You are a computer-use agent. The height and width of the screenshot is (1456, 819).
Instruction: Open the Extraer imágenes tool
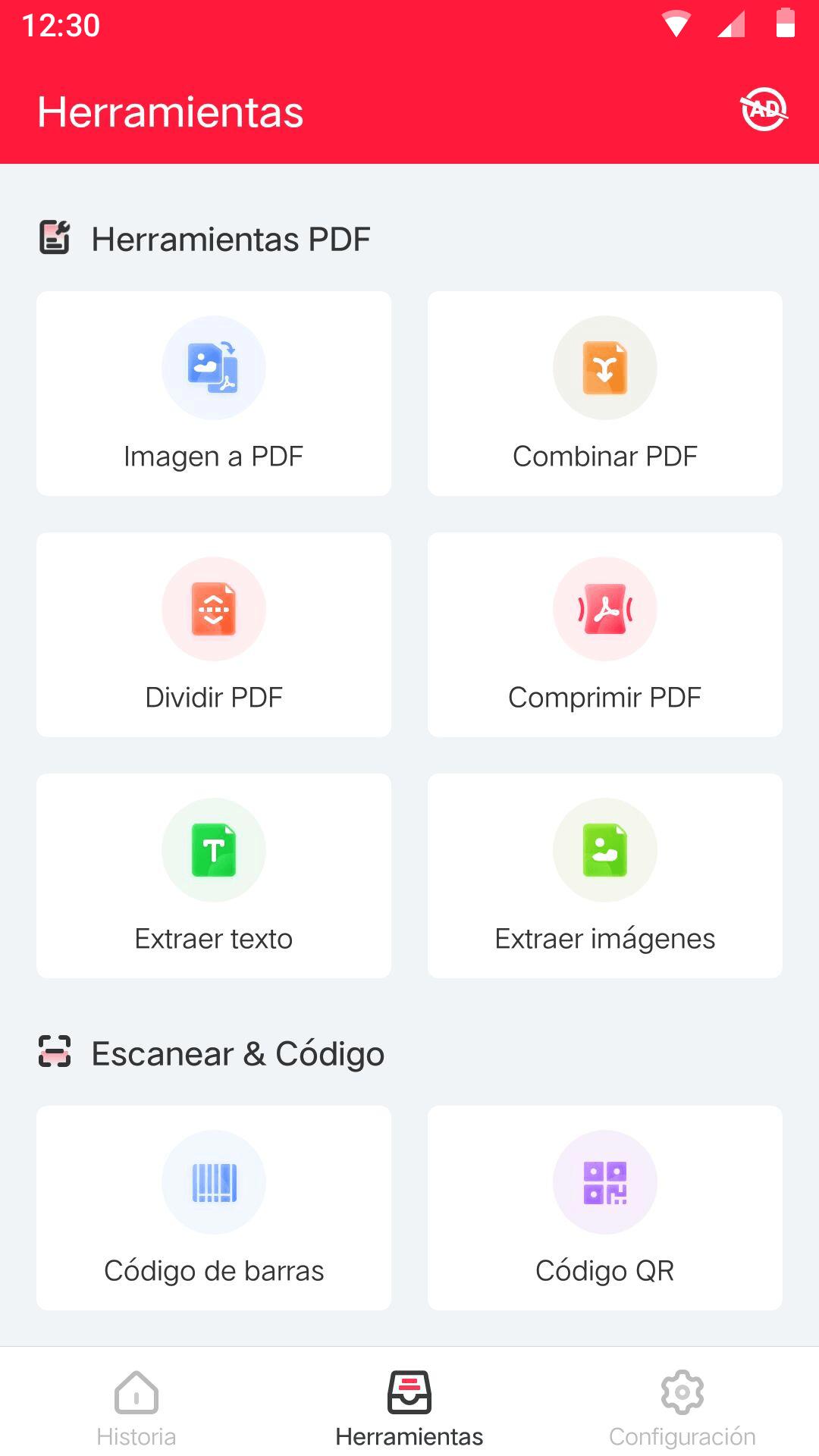(x=605, y=876)
